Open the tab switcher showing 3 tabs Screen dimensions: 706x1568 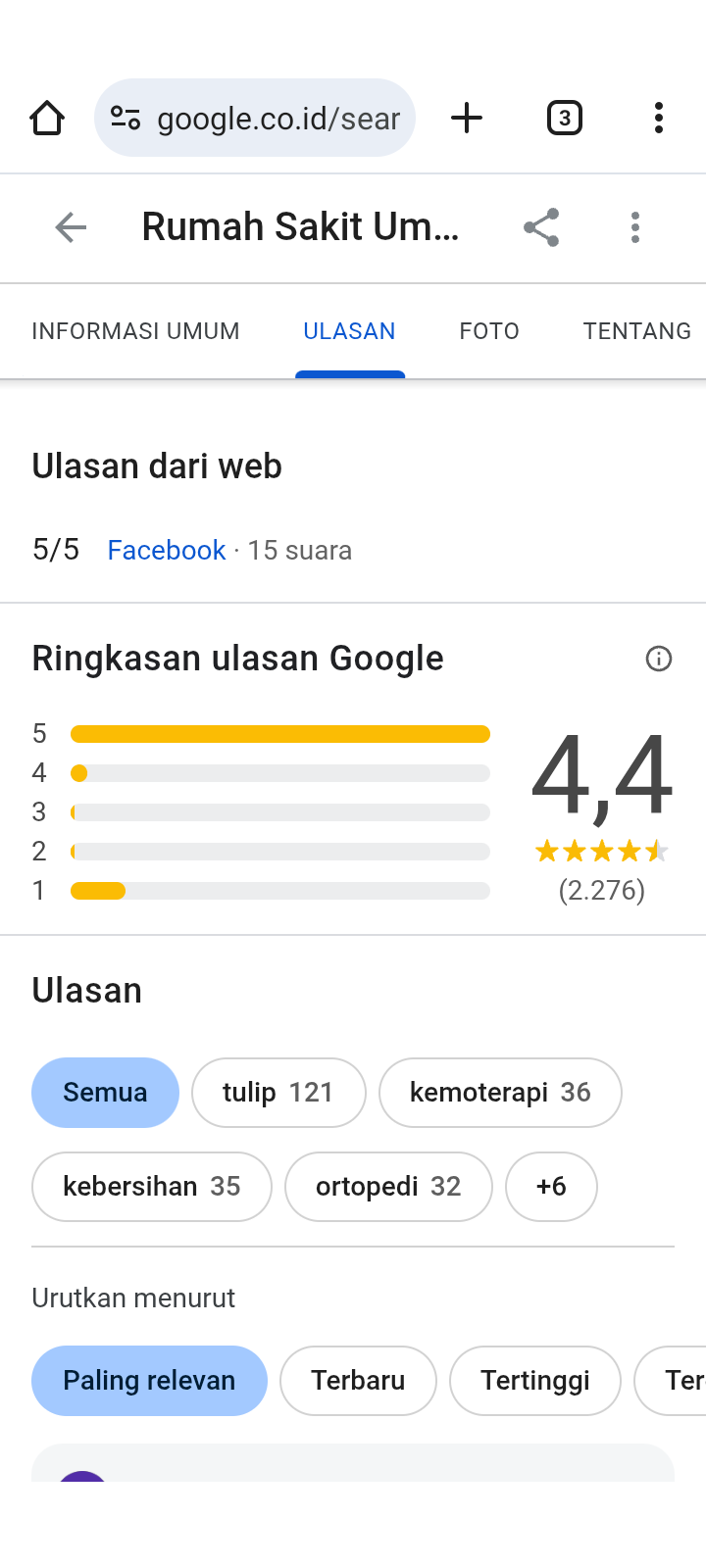tap(564, 119)
